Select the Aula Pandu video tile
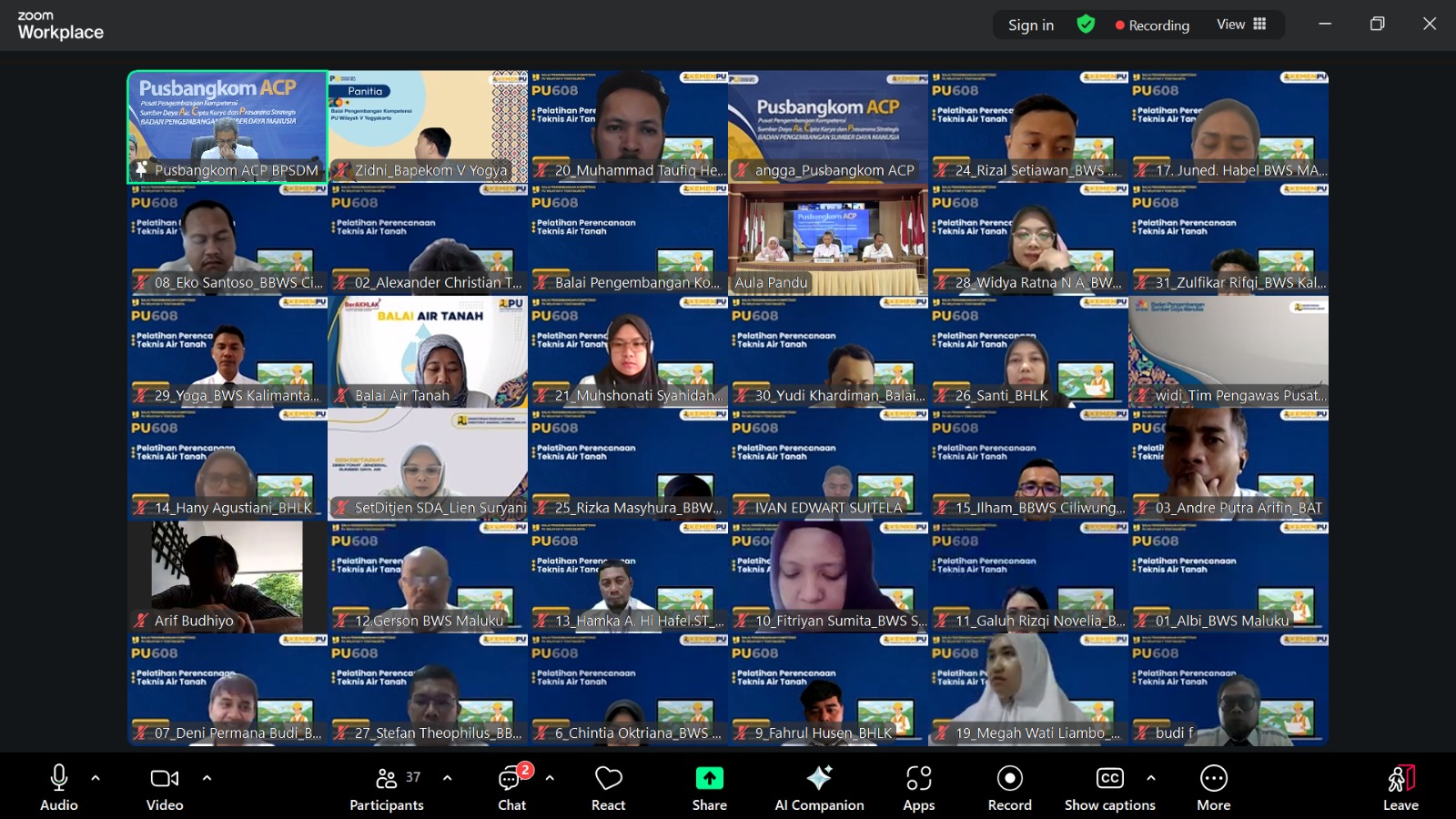Viewport: 1456px width, 819px height. click(828, 239)
